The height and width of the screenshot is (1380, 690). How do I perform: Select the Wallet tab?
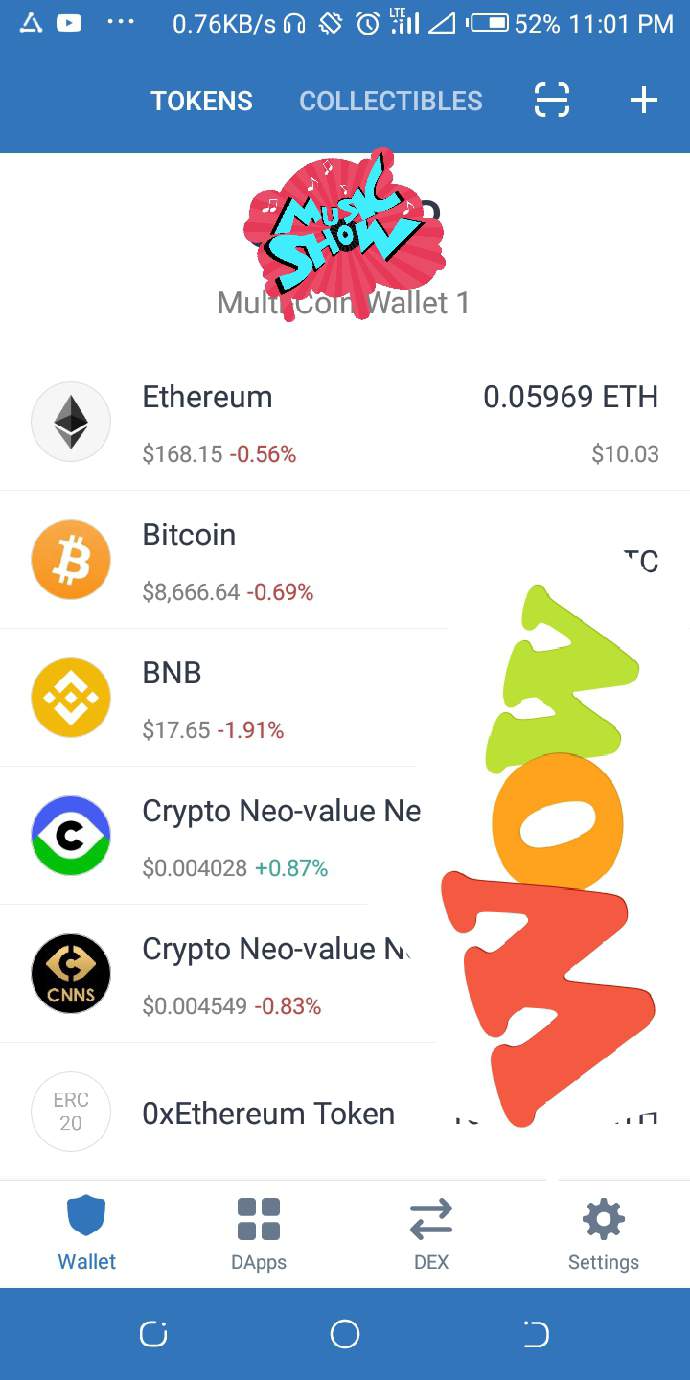[x=87, y=1234]
